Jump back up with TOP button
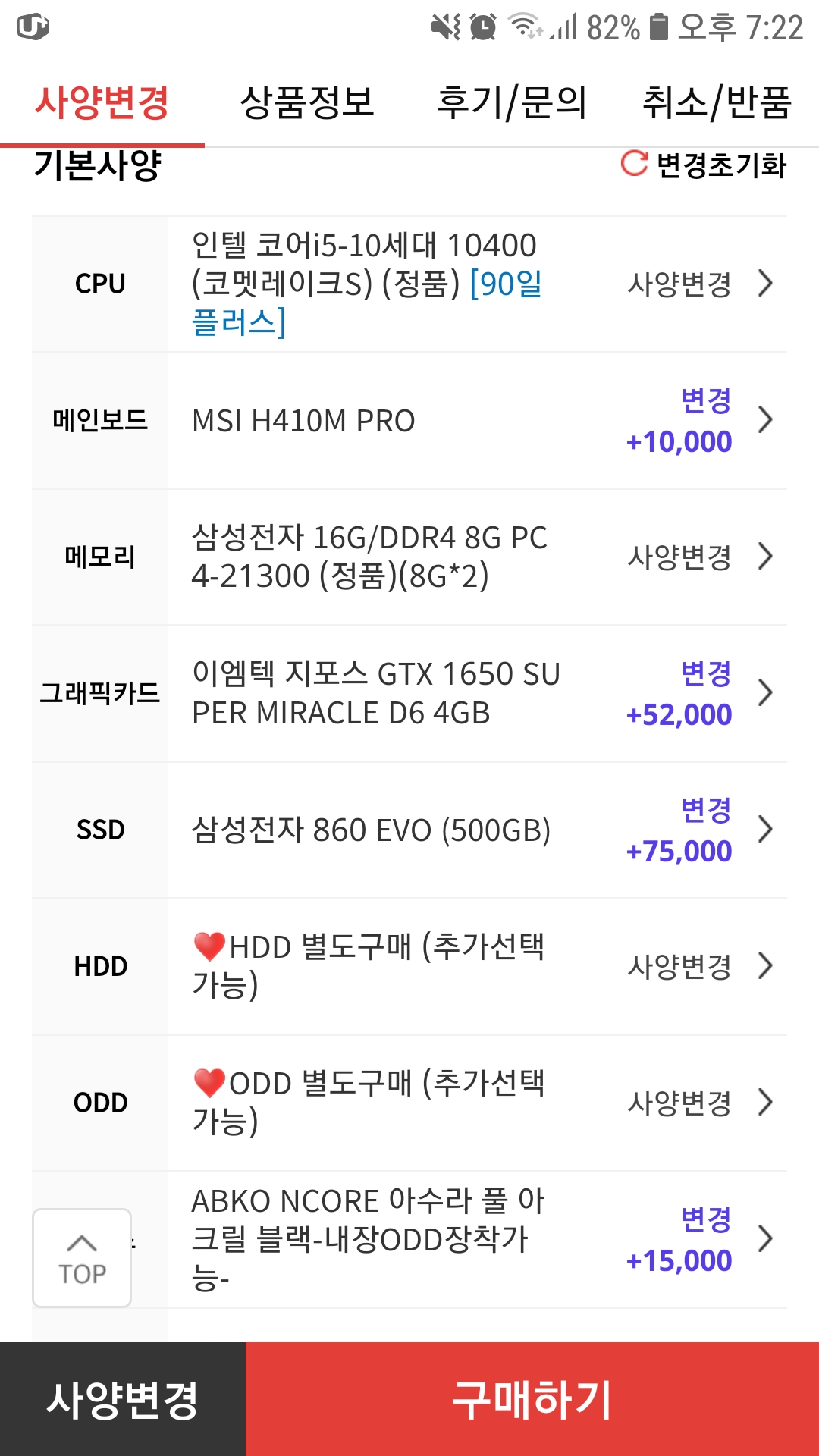Viewport: 819px width, 1456px height. pyautogui.click(x=82, y=1258)
